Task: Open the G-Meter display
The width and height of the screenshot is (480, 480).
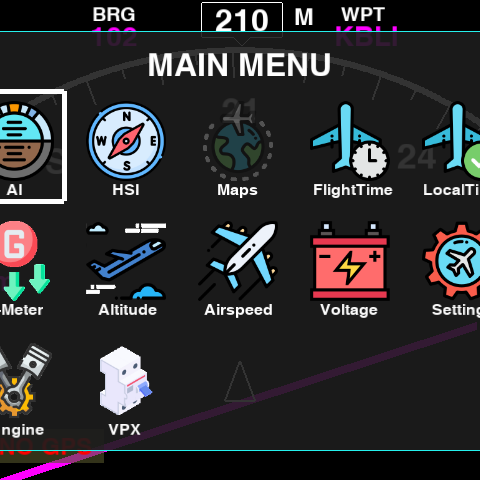Action: coord(24,269)
